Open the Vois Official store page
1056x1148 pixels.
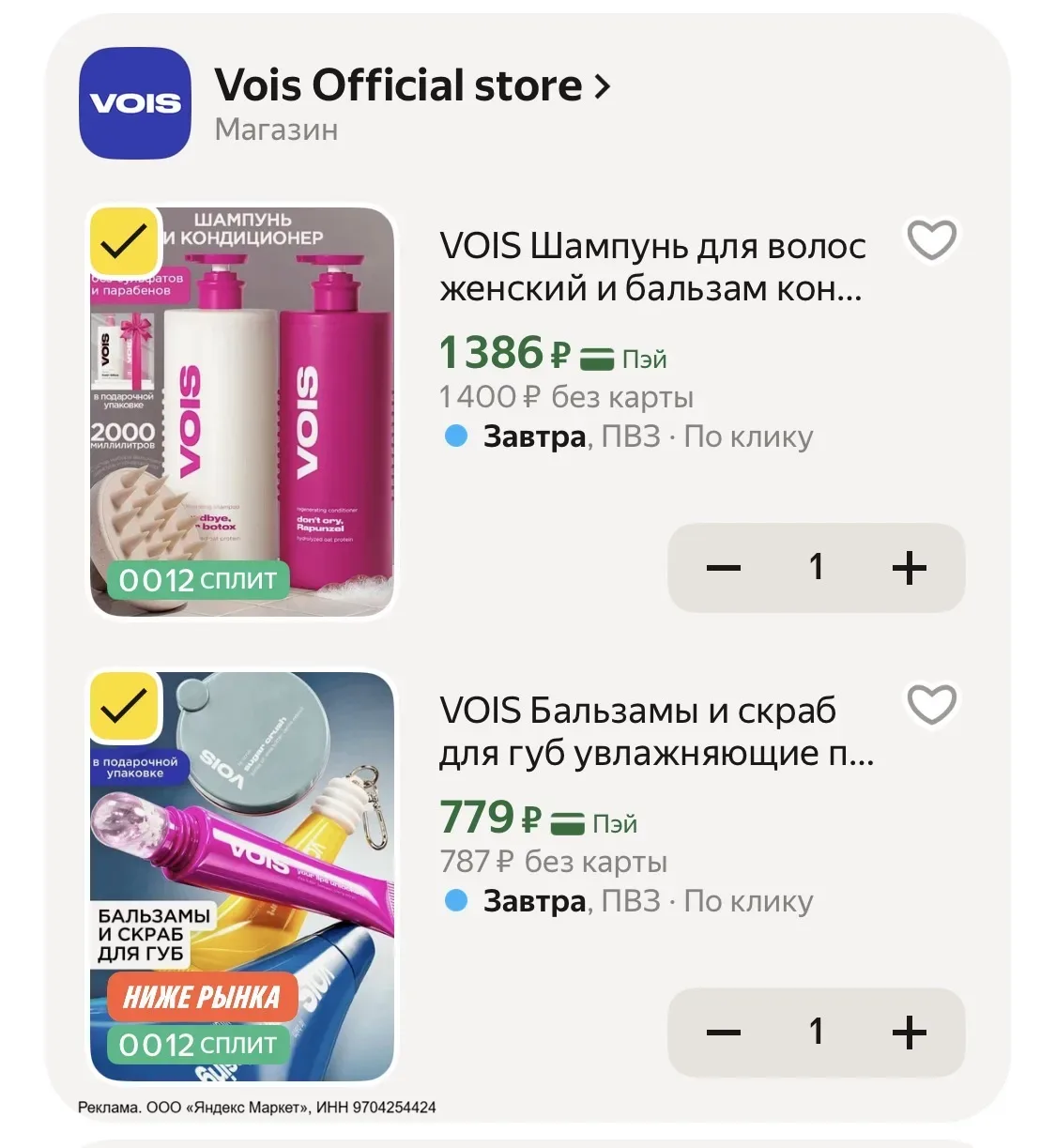(411, 86)
